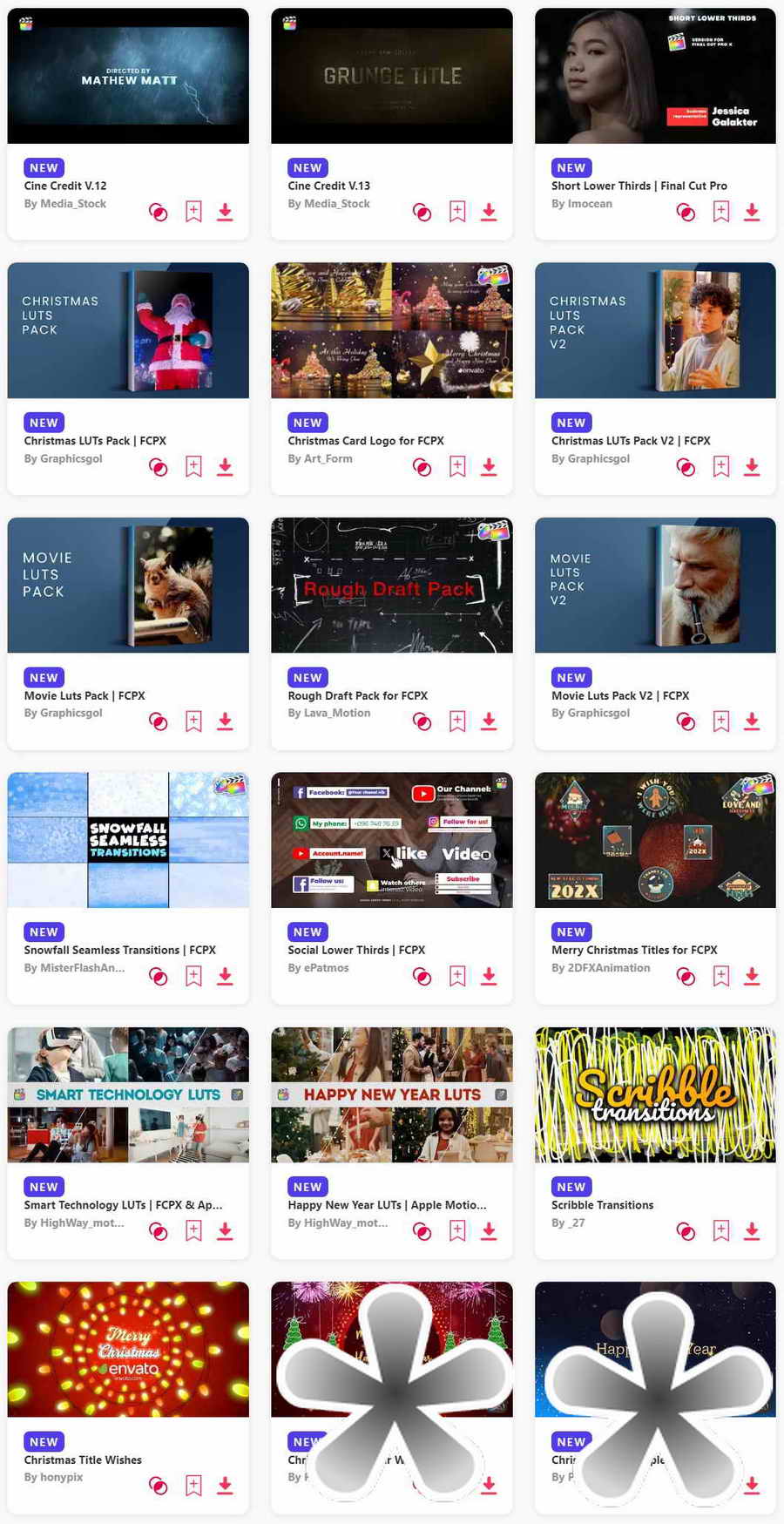The image size is (784, 1524).
Task: Bookmark Social Lower Thirds | FCPX
Action: [x=457, y=976]
